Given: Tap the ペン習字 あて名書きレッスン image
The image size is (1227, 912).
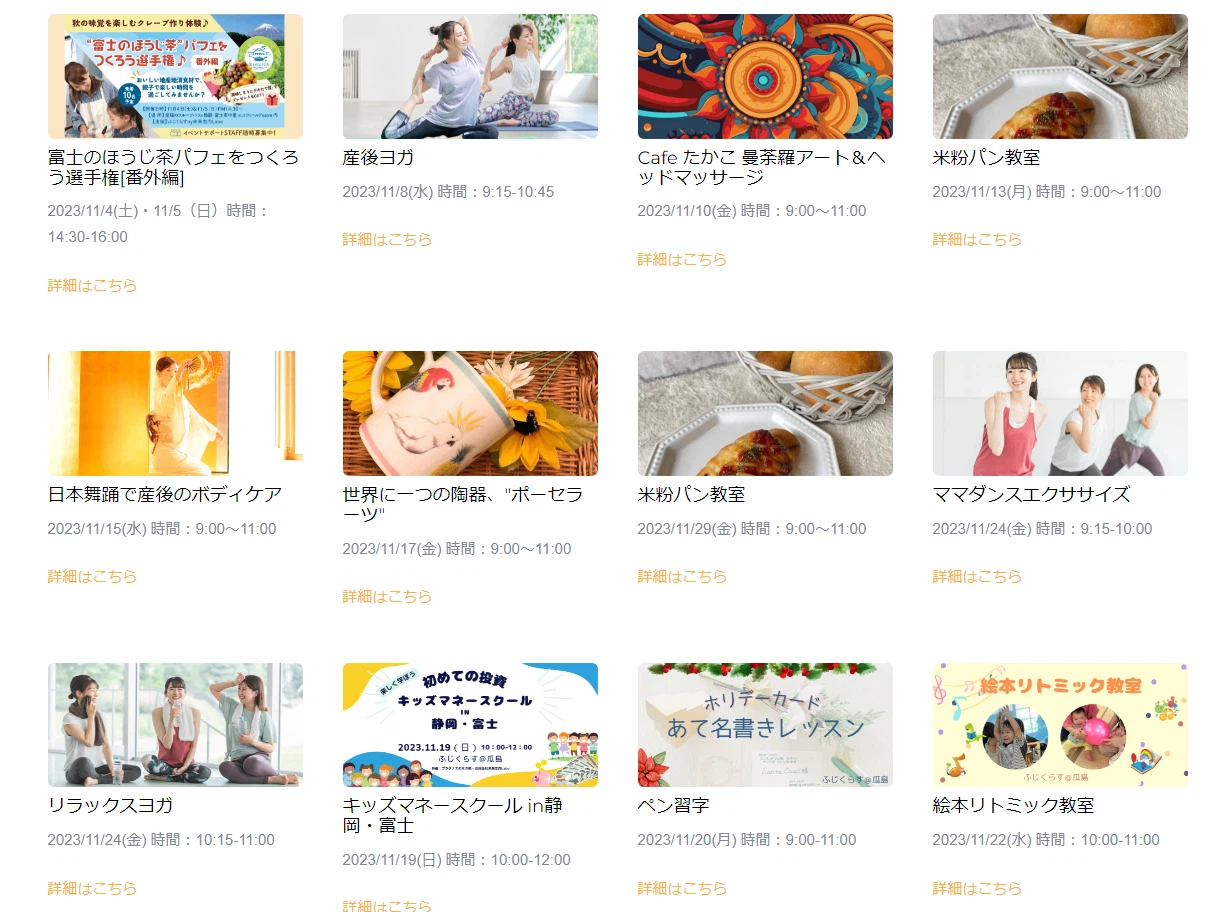Looking at the screenshot, I should (x=765, y=724).
